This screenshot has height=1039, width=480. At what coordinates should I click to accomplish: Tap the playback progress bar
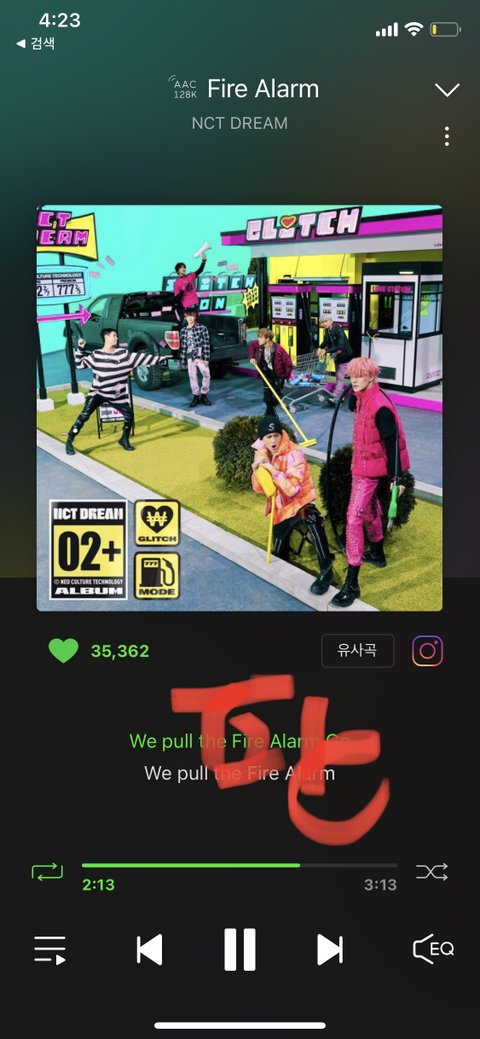pyautogui.click(x=239, y=865)
